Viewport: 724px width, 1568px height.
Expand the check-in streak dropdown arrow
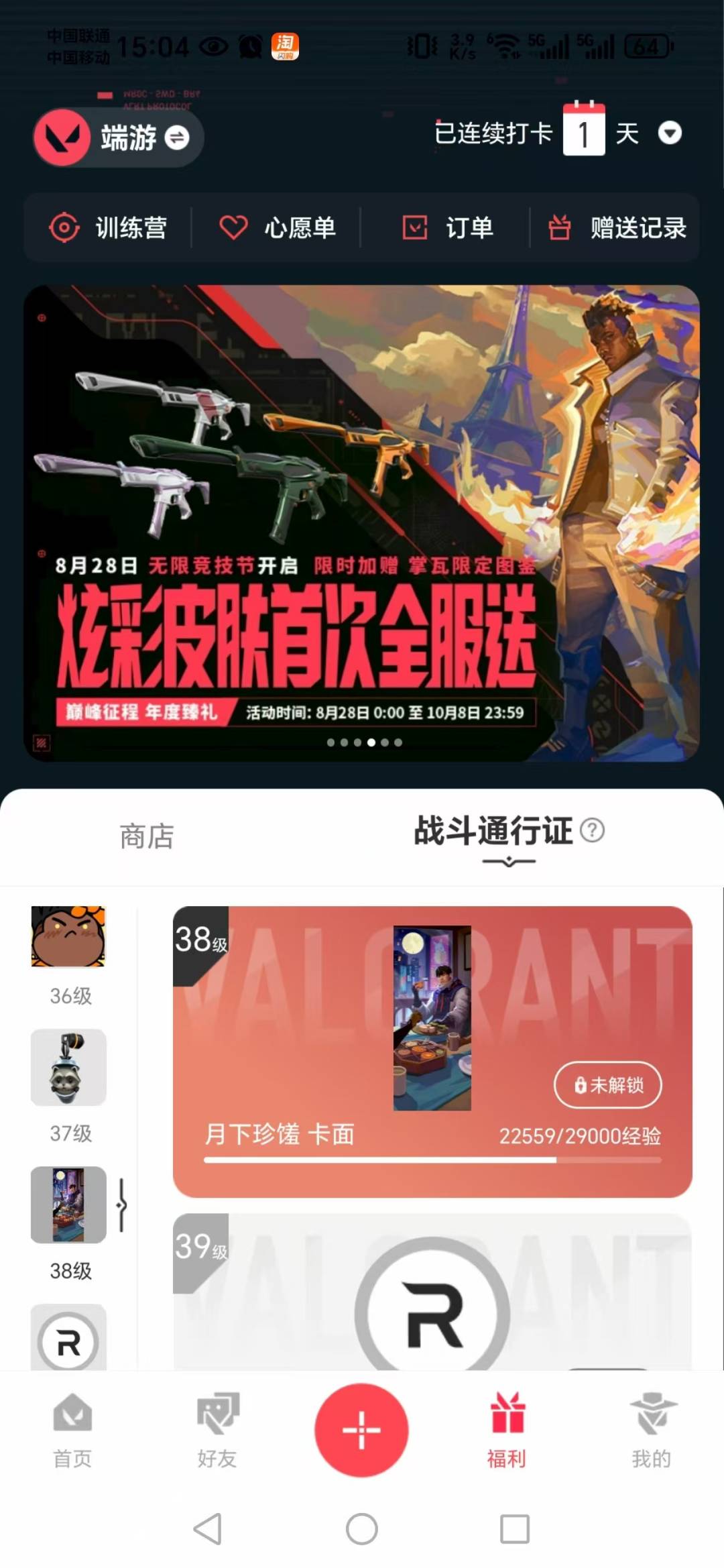point(670,133)
